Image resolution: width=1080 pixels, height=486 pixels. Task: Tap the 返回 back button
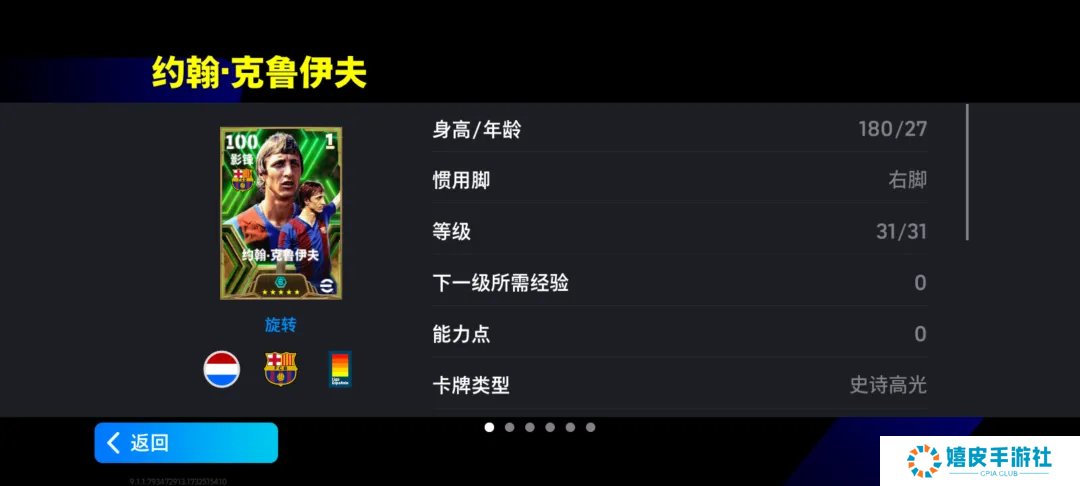186,443
